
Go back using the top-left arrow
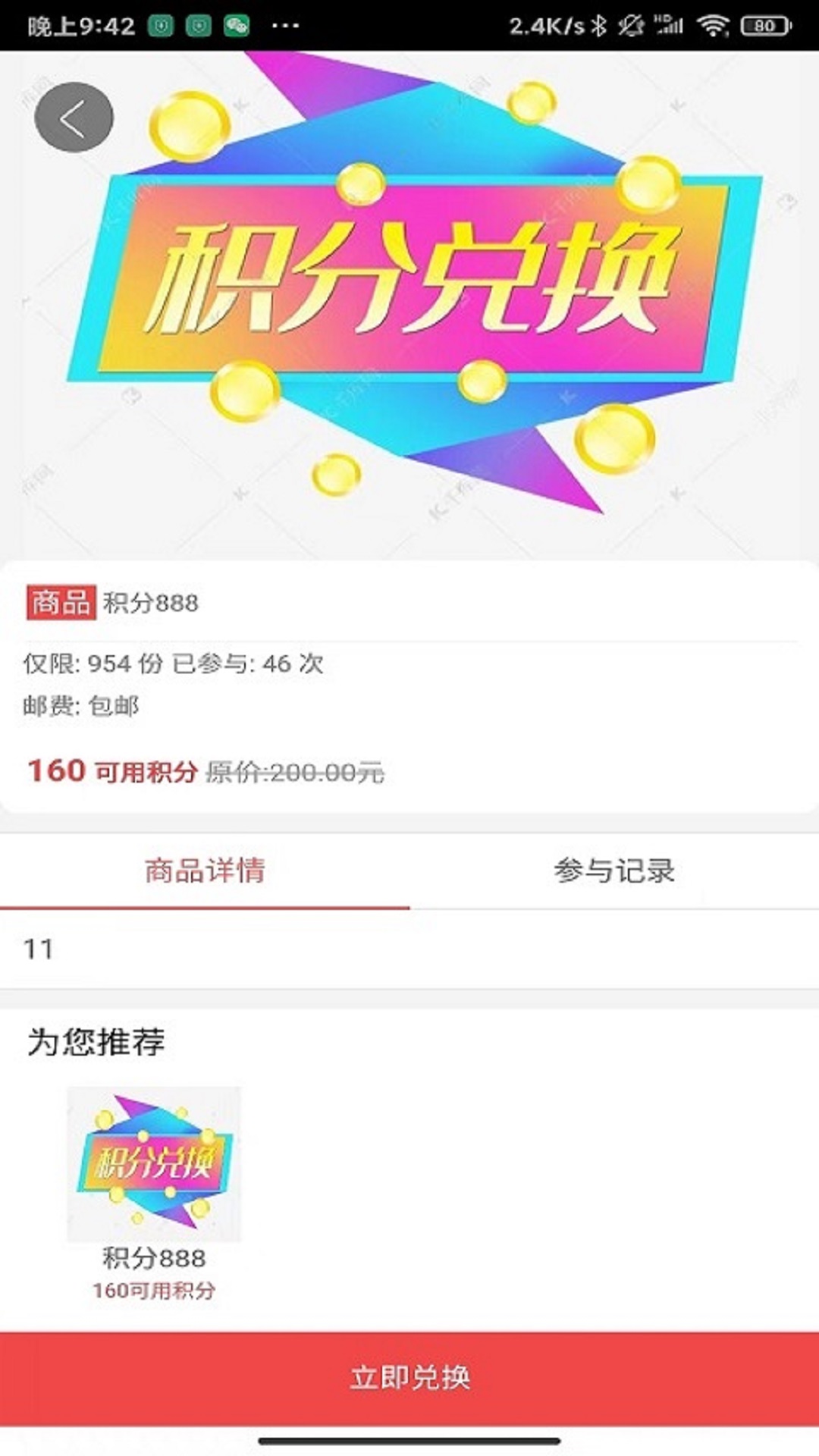point(74,118)
